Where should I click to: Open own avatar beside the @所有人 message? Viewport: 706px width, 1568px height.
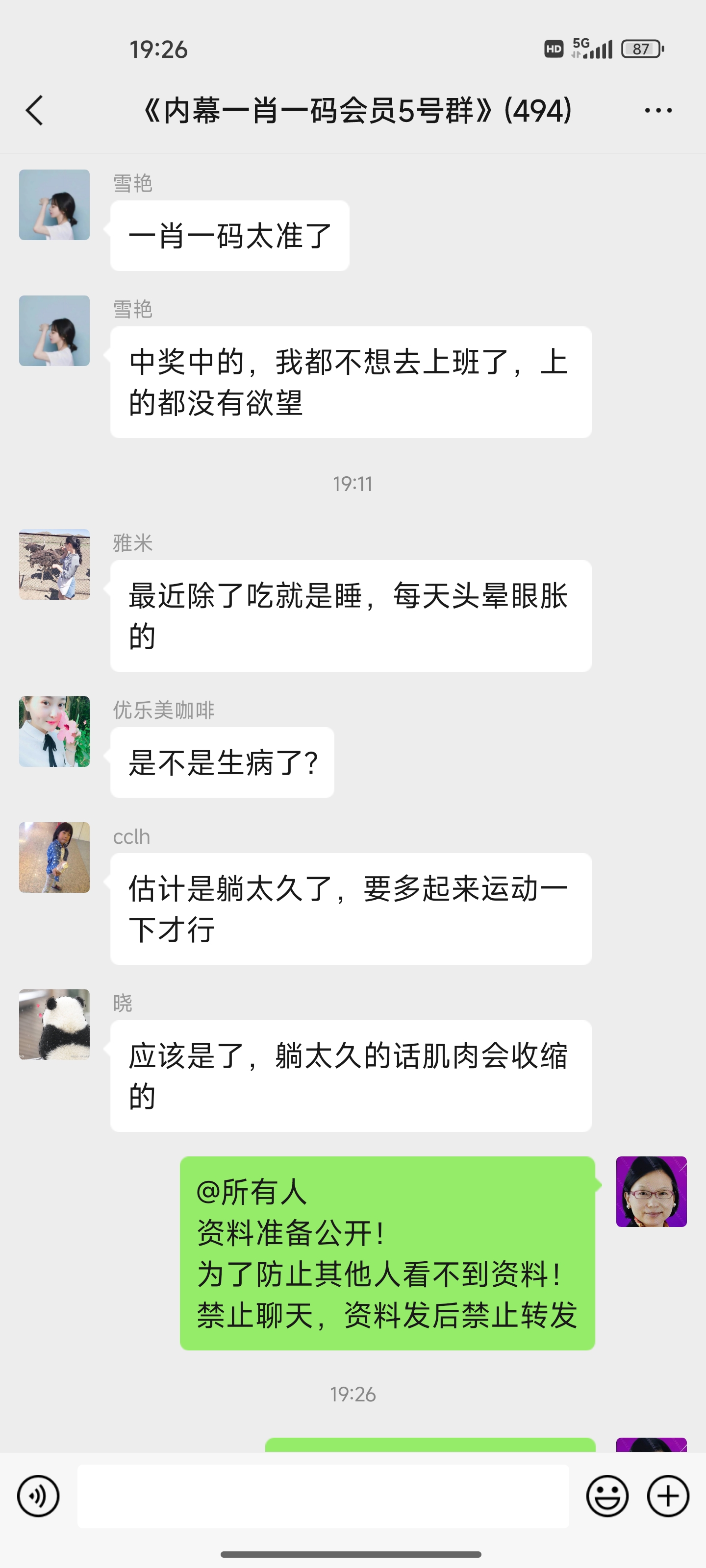point(651,1191)
